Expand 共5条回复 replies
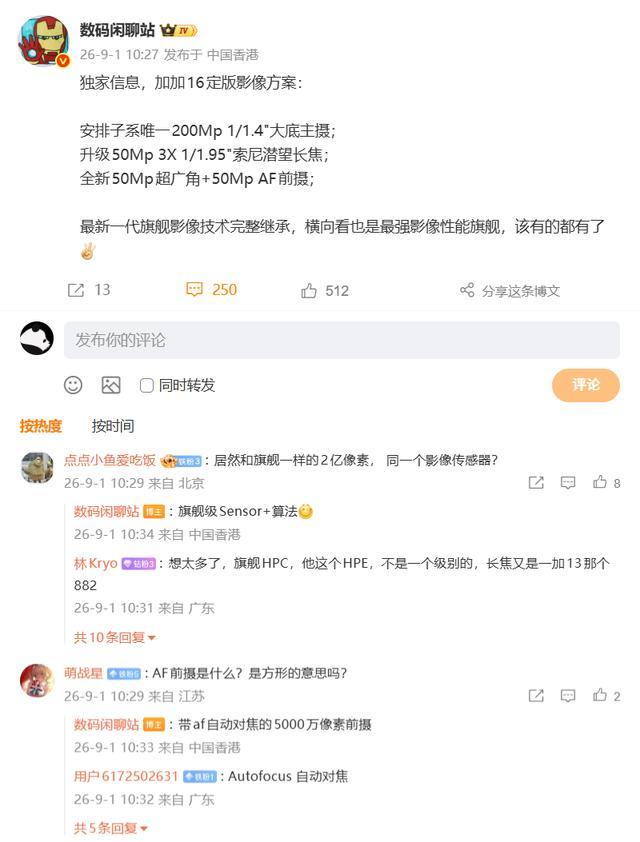Screen dimensions: 640x842 [x=111, y=828]
